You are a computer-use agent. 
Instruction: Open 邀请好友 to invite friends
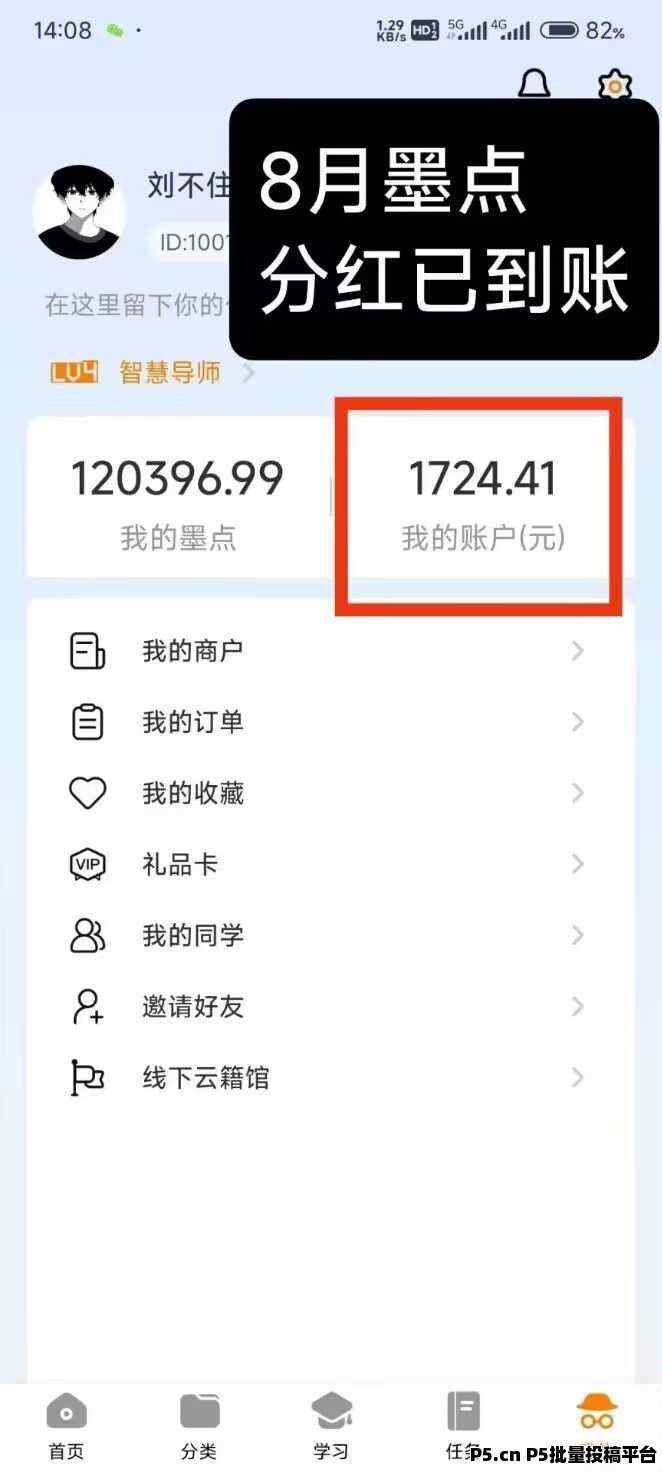pyautogui.click(x=330, y=1006)
